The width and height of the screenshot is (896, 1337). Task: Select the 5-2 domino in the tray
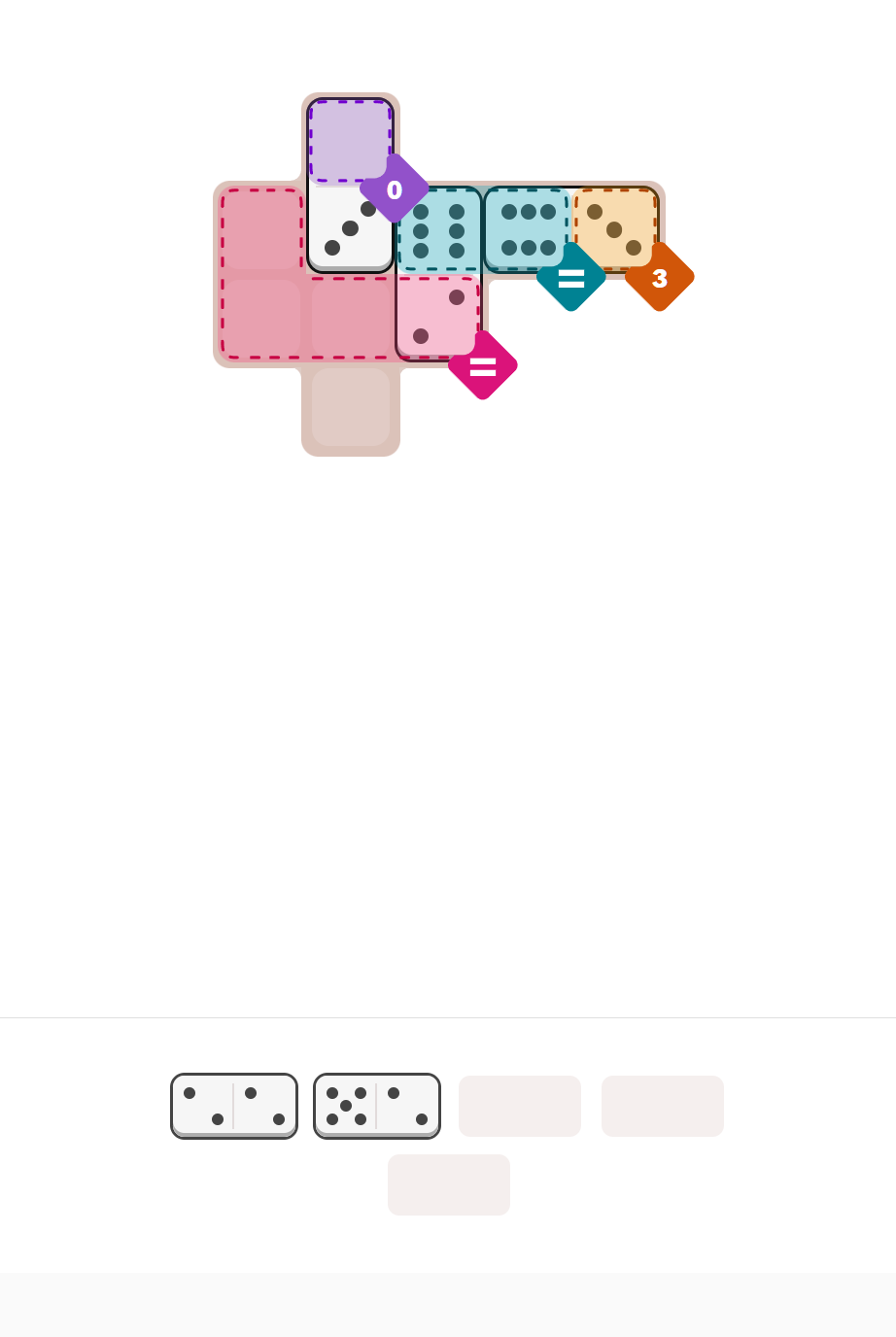click(x=377, y=1106)
